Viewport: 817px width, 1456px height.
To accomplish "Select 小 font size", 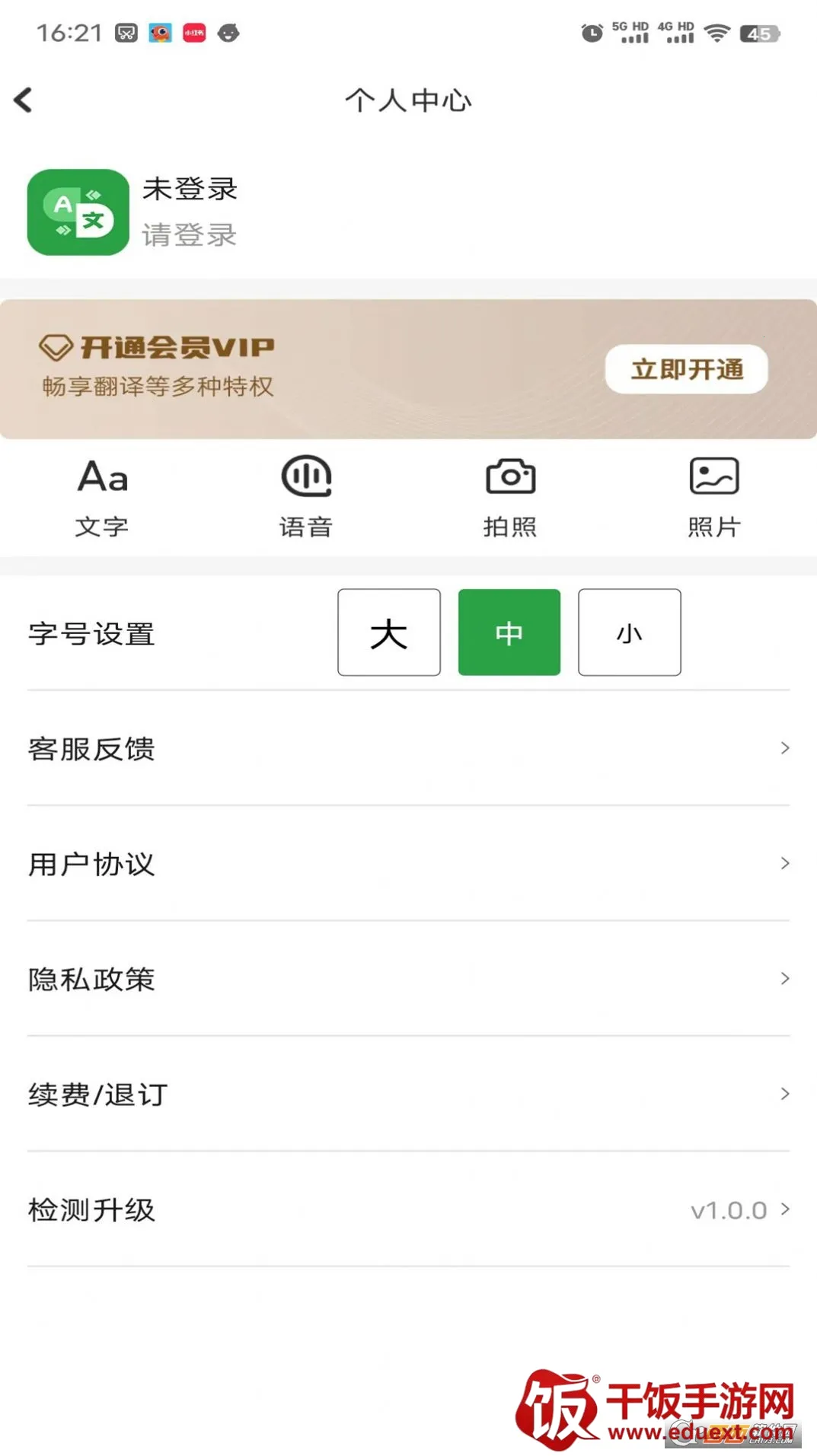I will tap(630, 632).
